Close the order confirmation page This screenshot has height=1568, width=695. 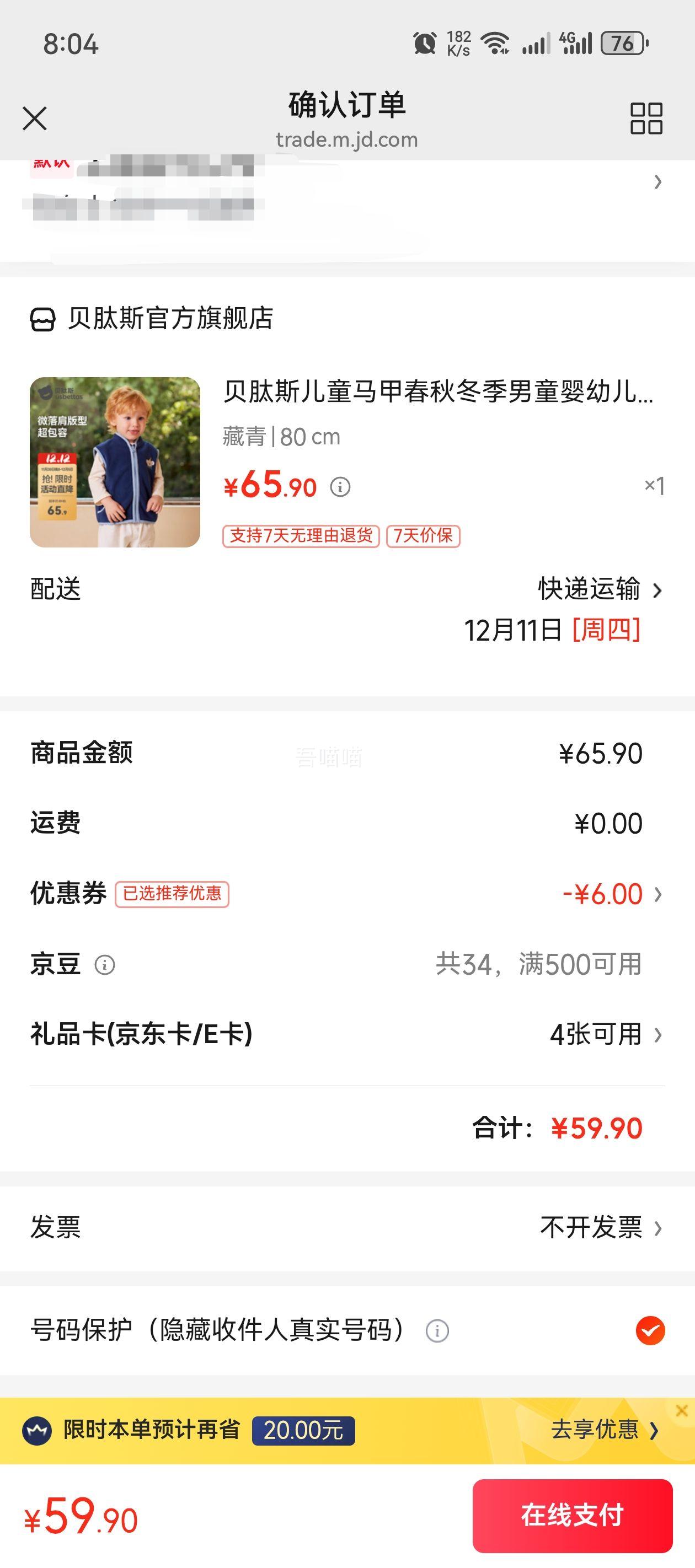pyautogui.click(x=35, y=118)
